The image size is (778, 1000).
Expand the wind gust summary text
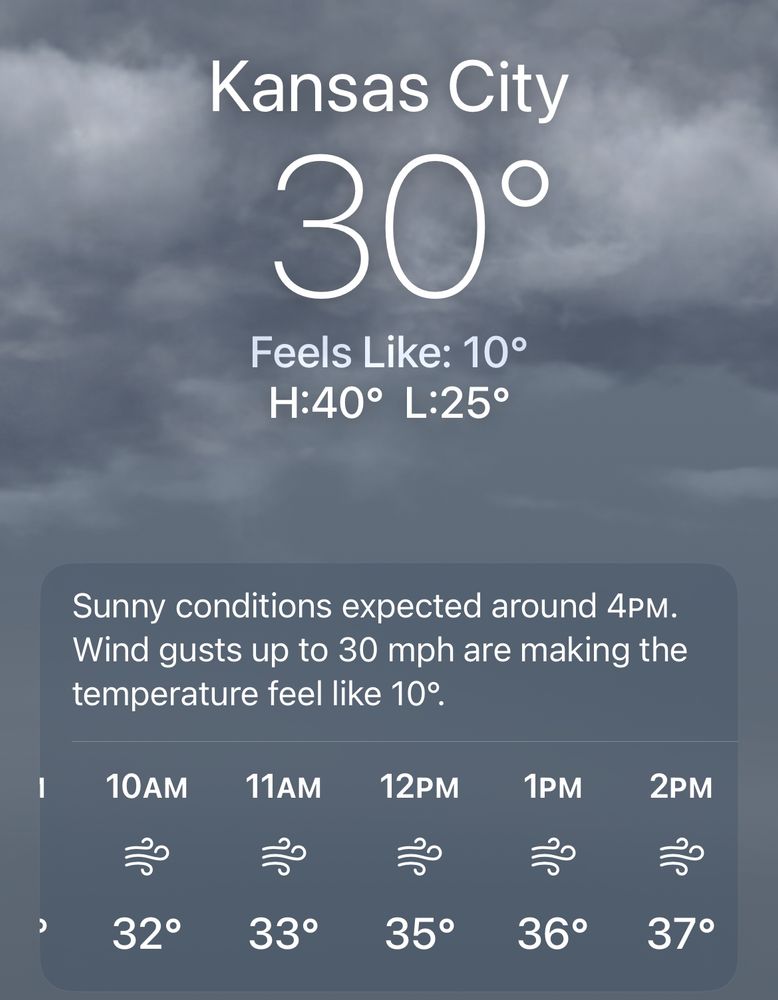click(x=389, y=648)
